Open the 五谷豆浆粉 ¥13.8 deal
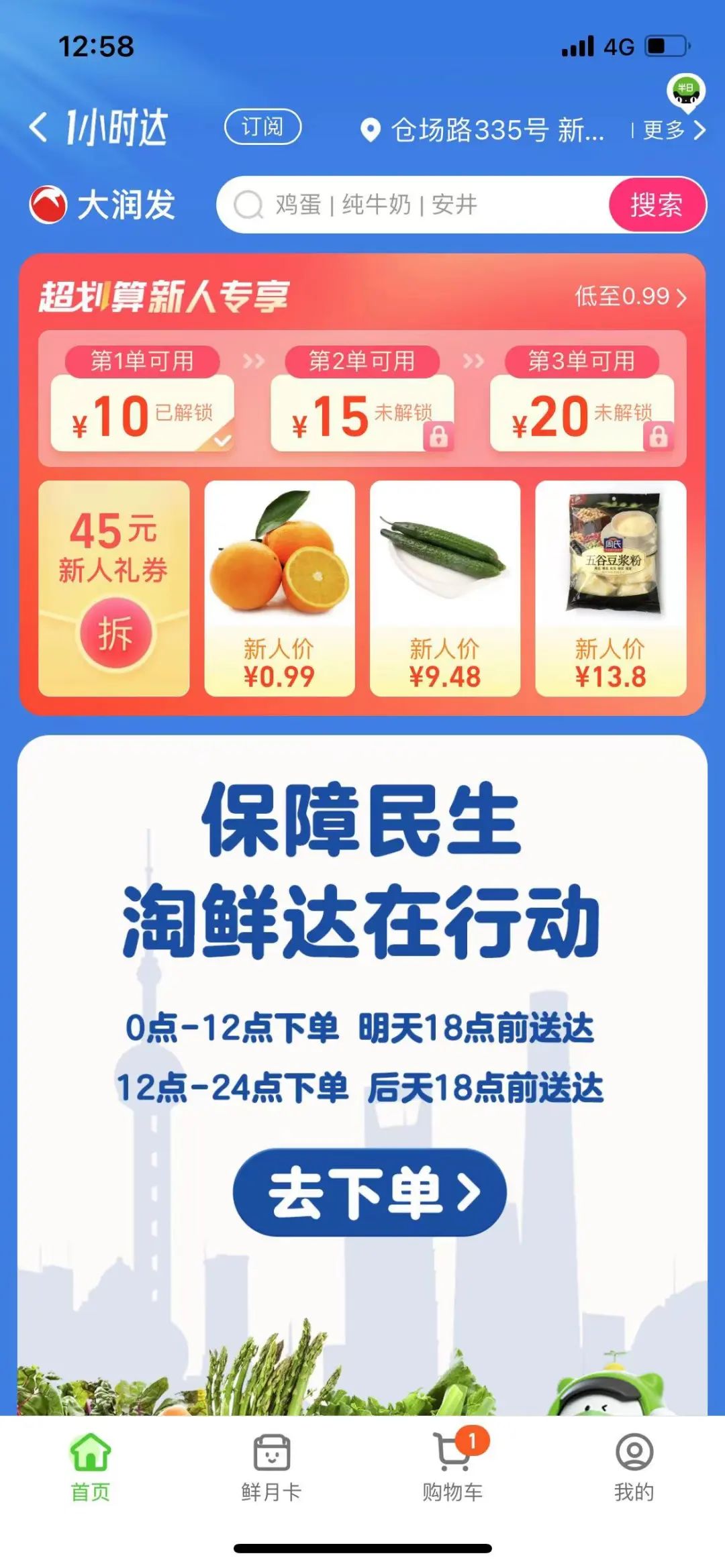725x1568 pixels. click(x=611, y=588)
